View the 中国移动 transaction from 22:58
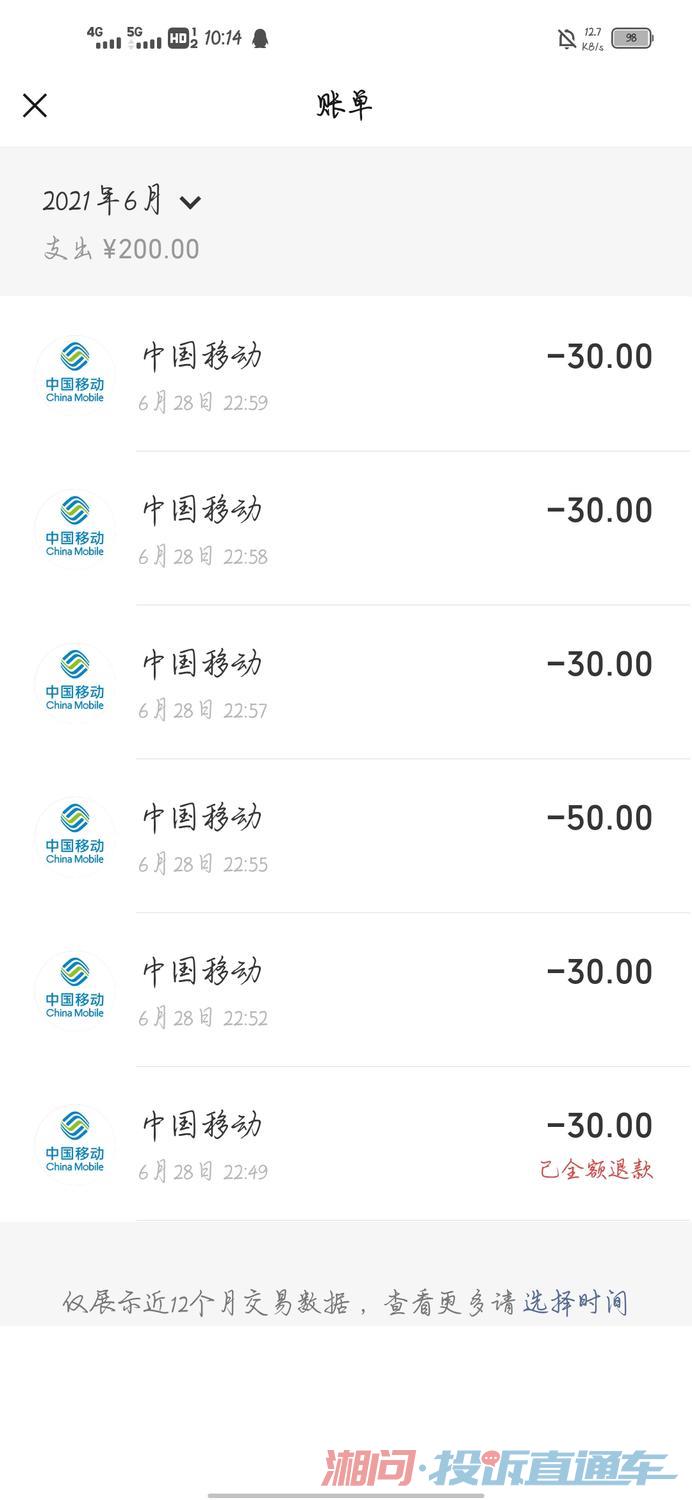The height and width of the screenshot is (1500, 692). [x=346, y=529]
